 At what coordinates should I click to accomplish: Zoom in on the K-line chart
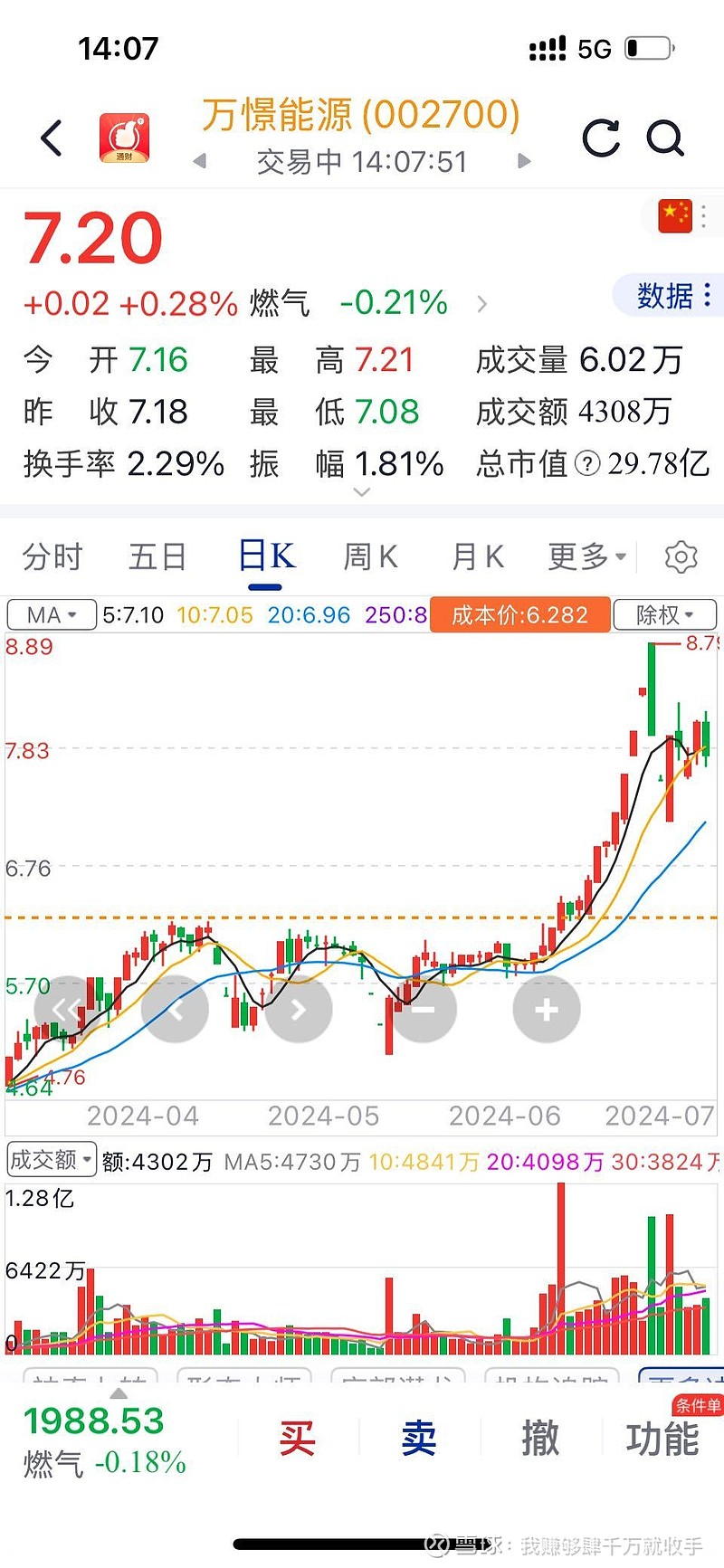pyautogui.click(x=547, y=1009)
